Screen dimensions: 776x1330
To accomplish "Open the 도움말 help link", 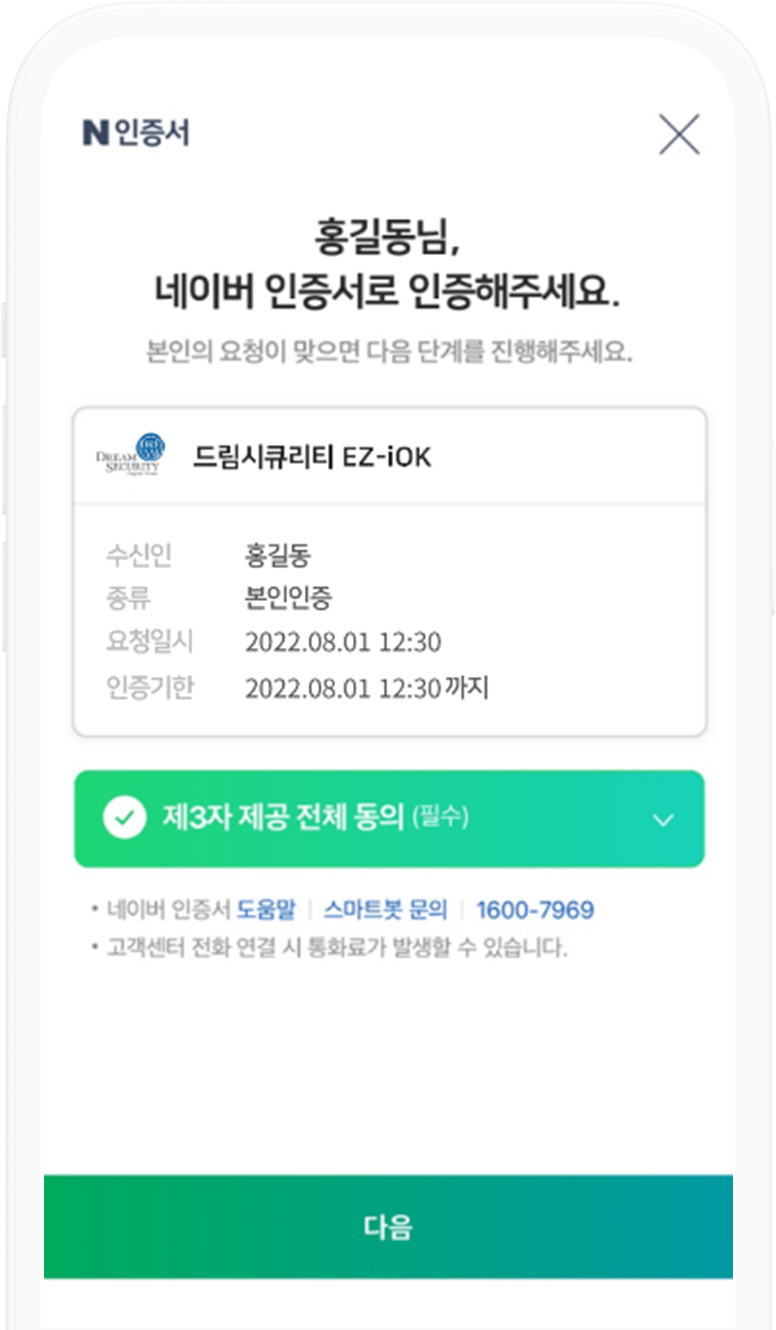I will [x=266, y=910].
